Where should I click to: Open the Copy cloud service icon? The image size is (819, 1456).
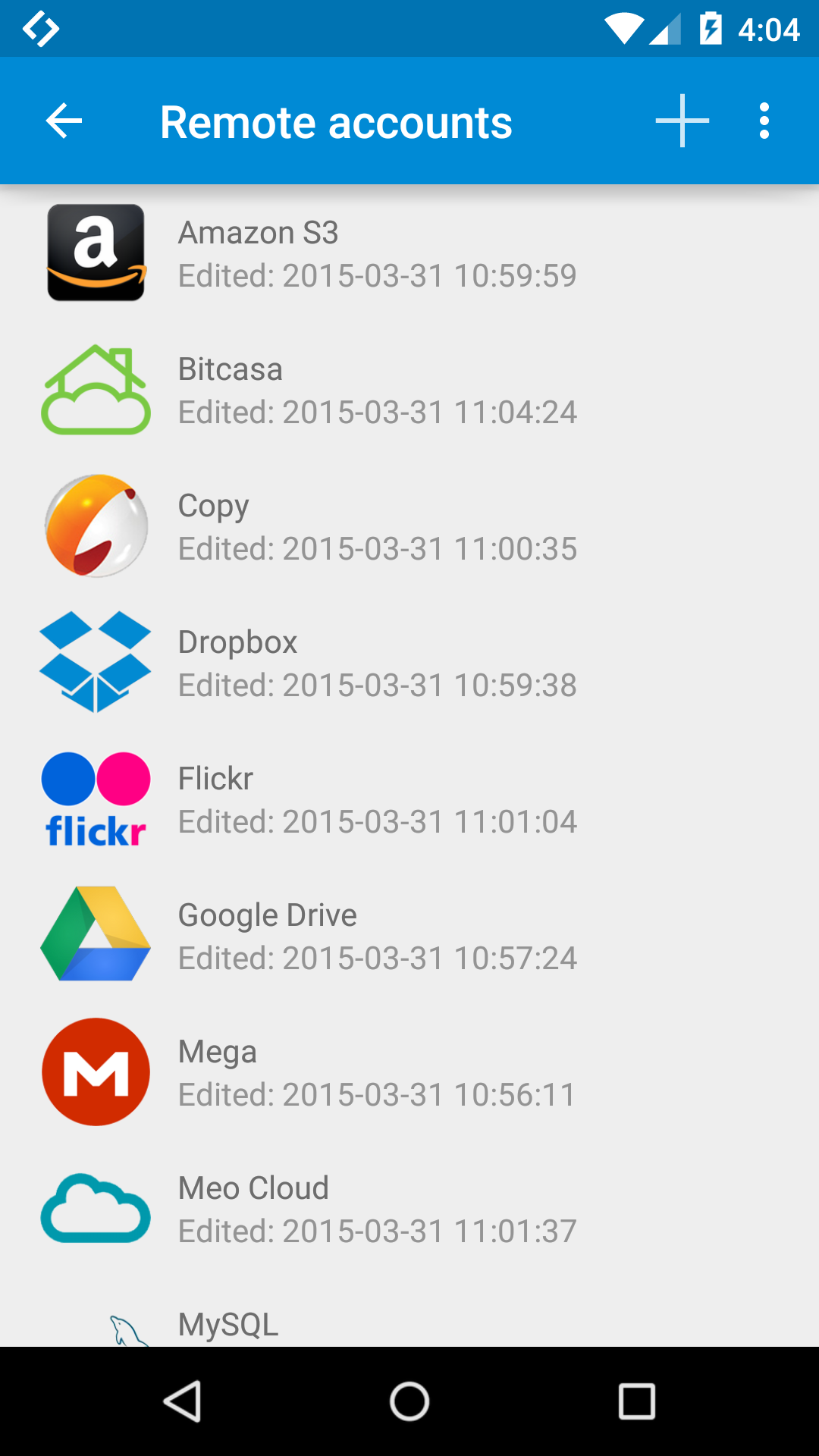[95, 526]
